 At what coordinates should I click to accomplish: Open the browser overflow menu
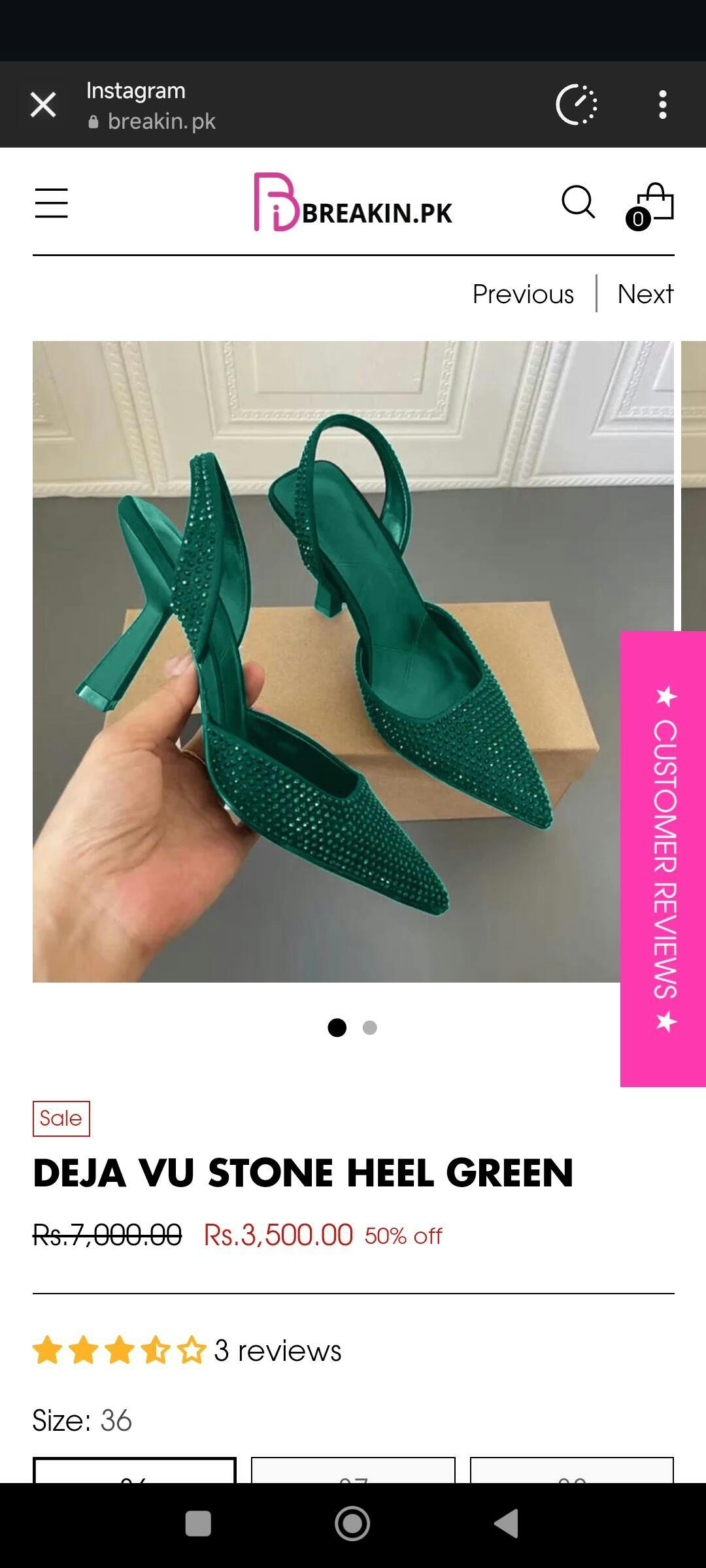[662, 105]
